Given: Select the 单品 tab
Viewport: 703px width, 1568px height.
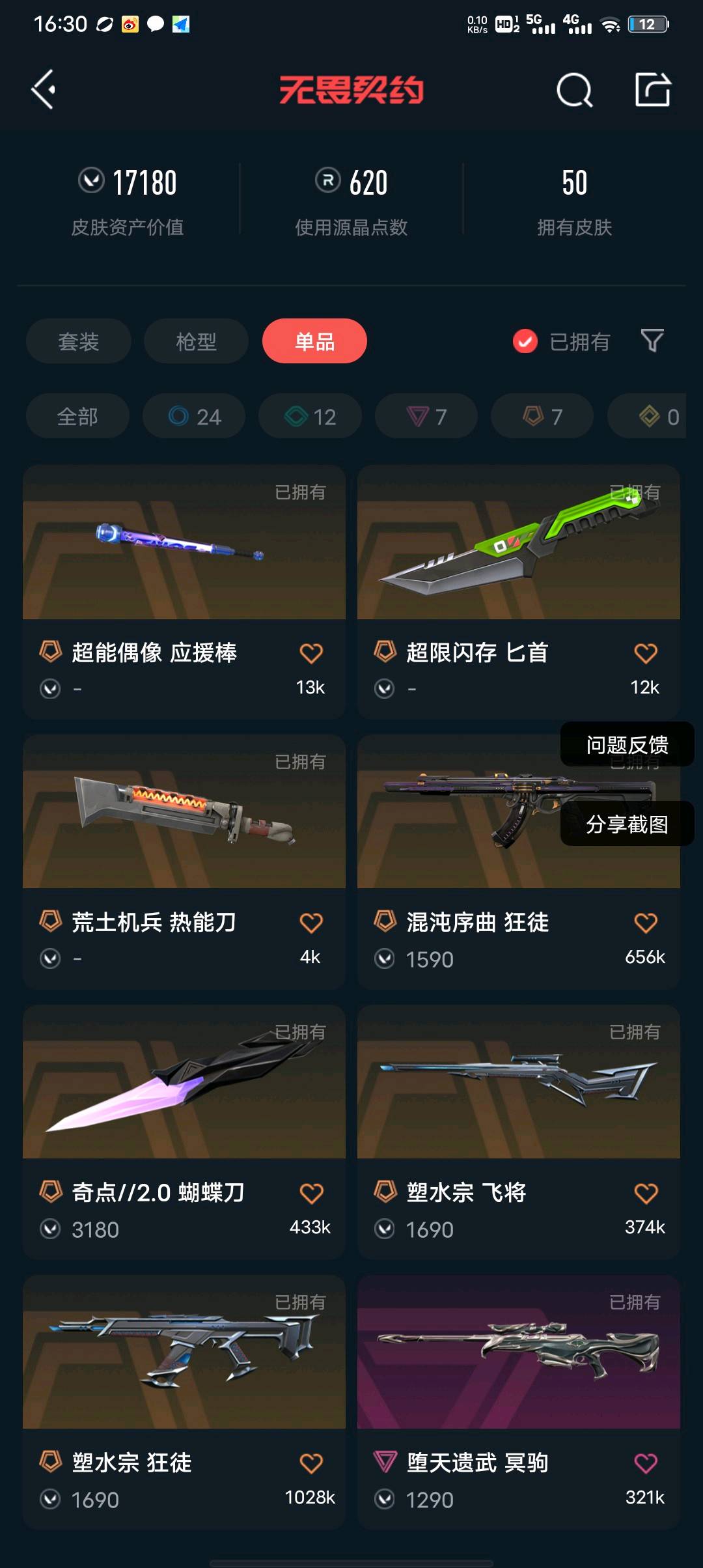Looking at the screenshot, I should 314,341.
